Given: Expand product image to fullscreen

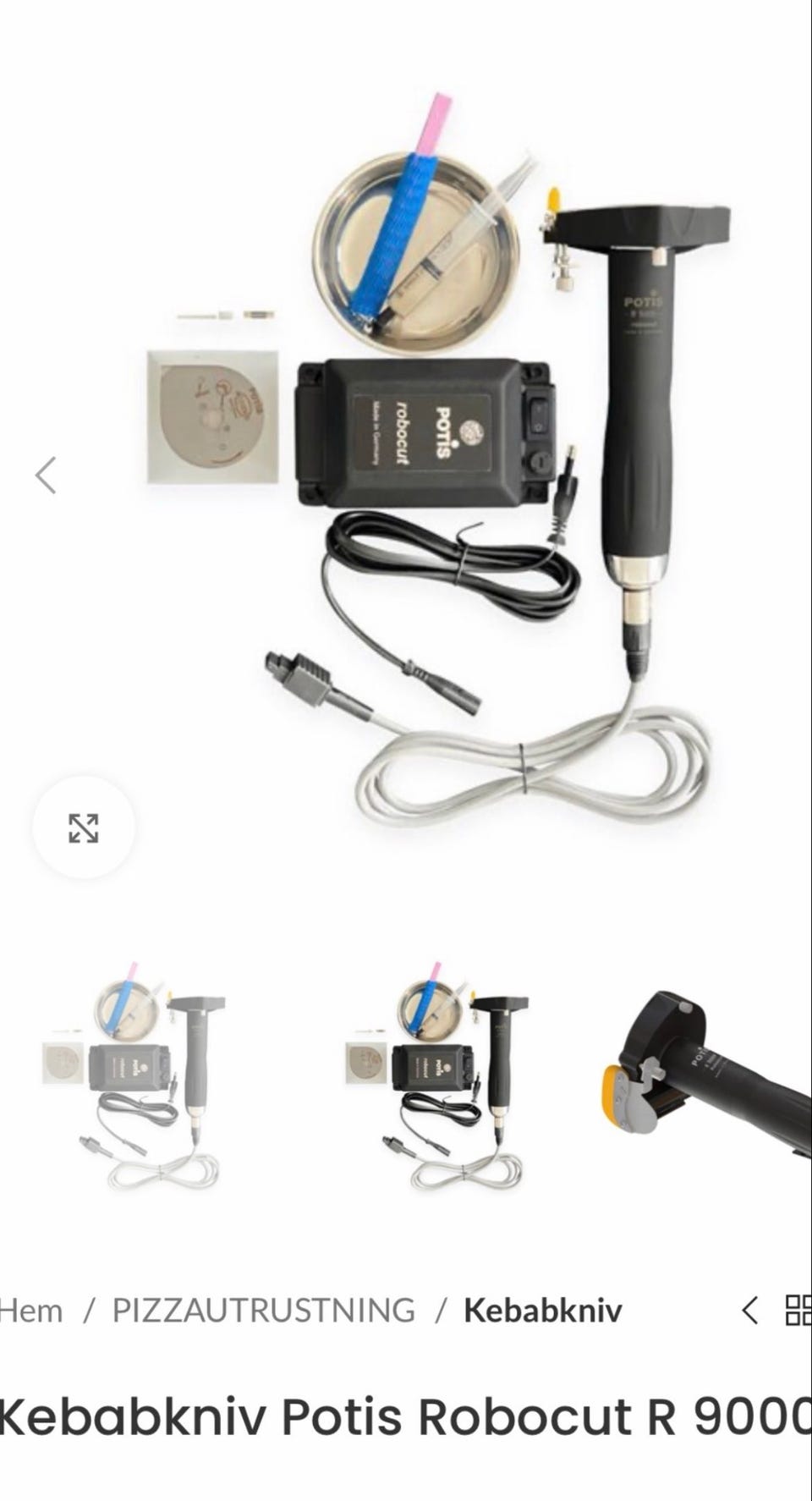Looking at the screenshot, I should coord(83,827).
